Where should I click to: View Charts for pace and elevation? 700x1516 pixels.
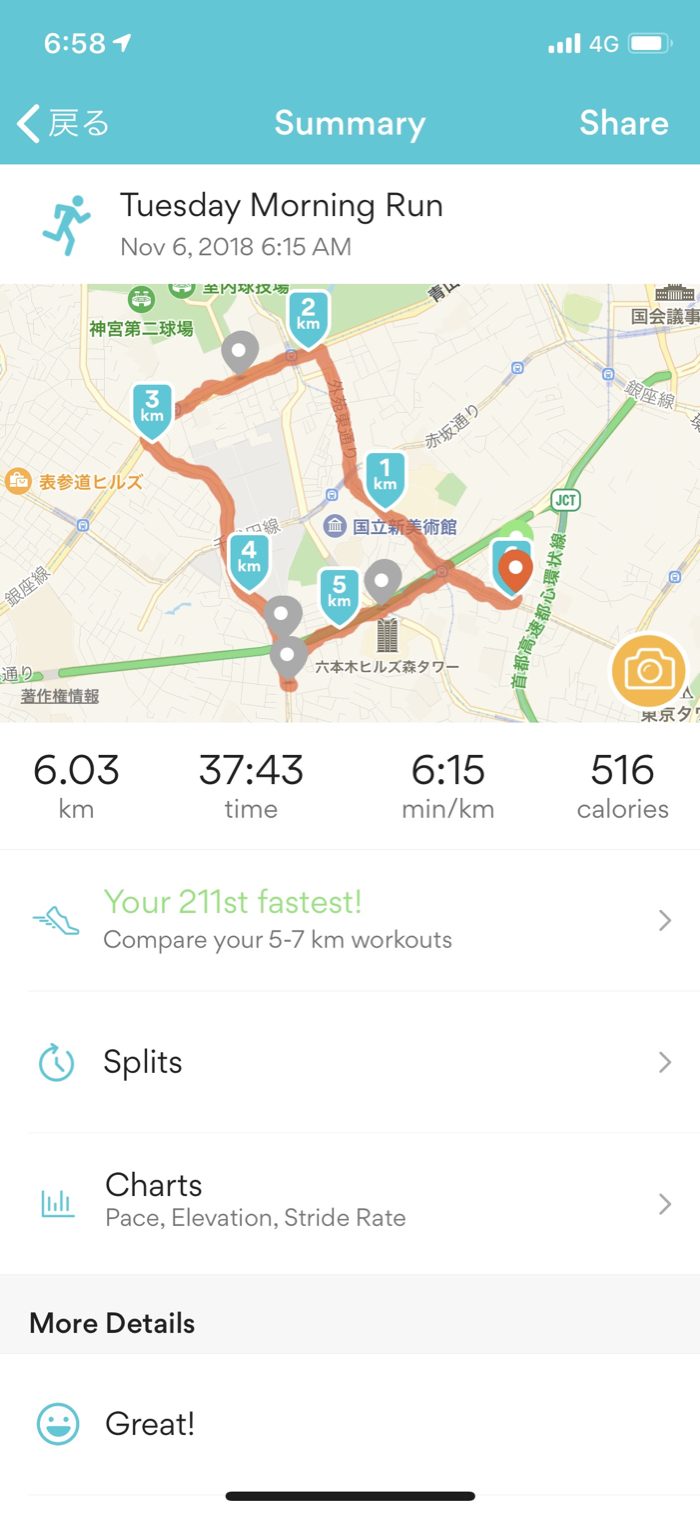pos(350,1203)
